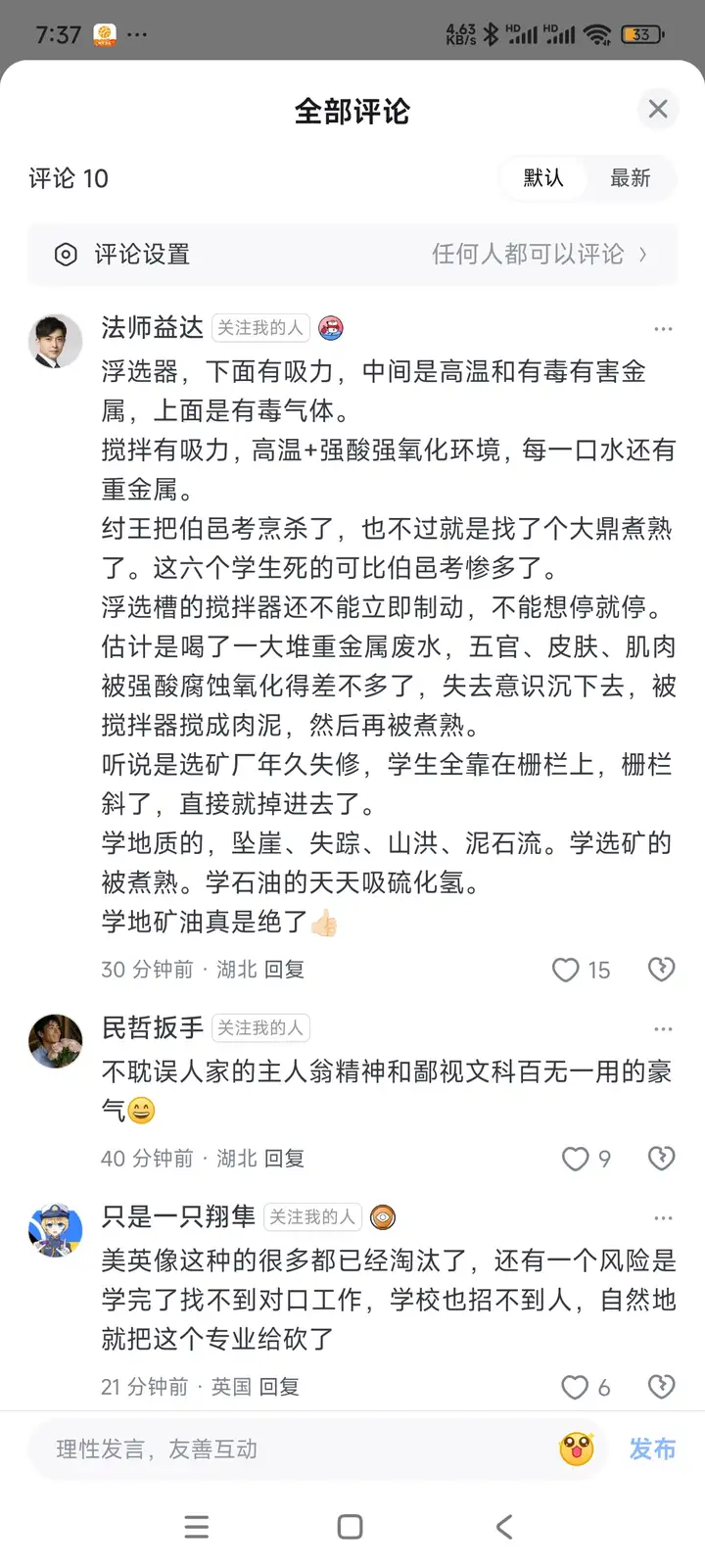Like 法师益达's comment
The width and height of the screenshot is (705, 1568).
[x=566, y=970]
